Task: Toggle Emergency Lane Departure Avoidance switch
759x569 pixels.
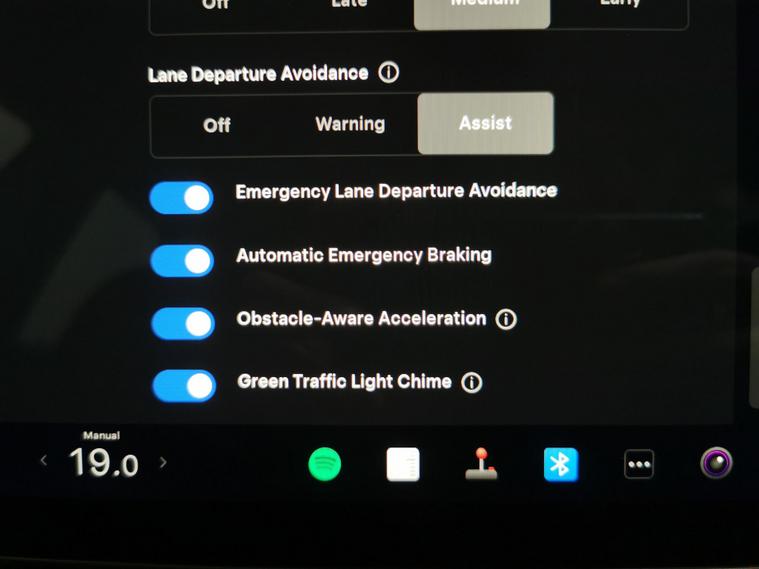Action: [x=182, y=198]
